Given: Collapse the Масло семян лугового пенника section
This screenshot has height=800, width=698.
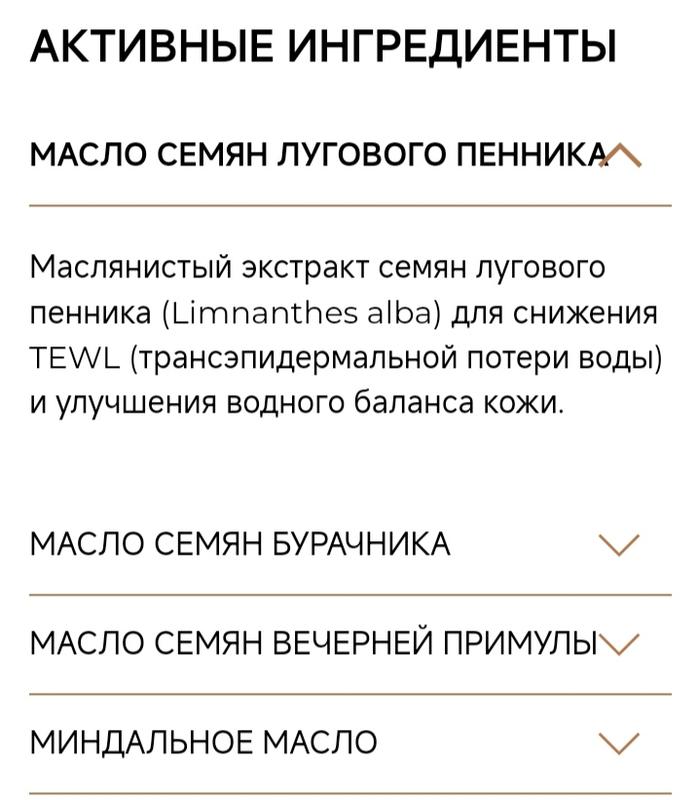Looking at the screenshot, I should (x=621, y=156).
